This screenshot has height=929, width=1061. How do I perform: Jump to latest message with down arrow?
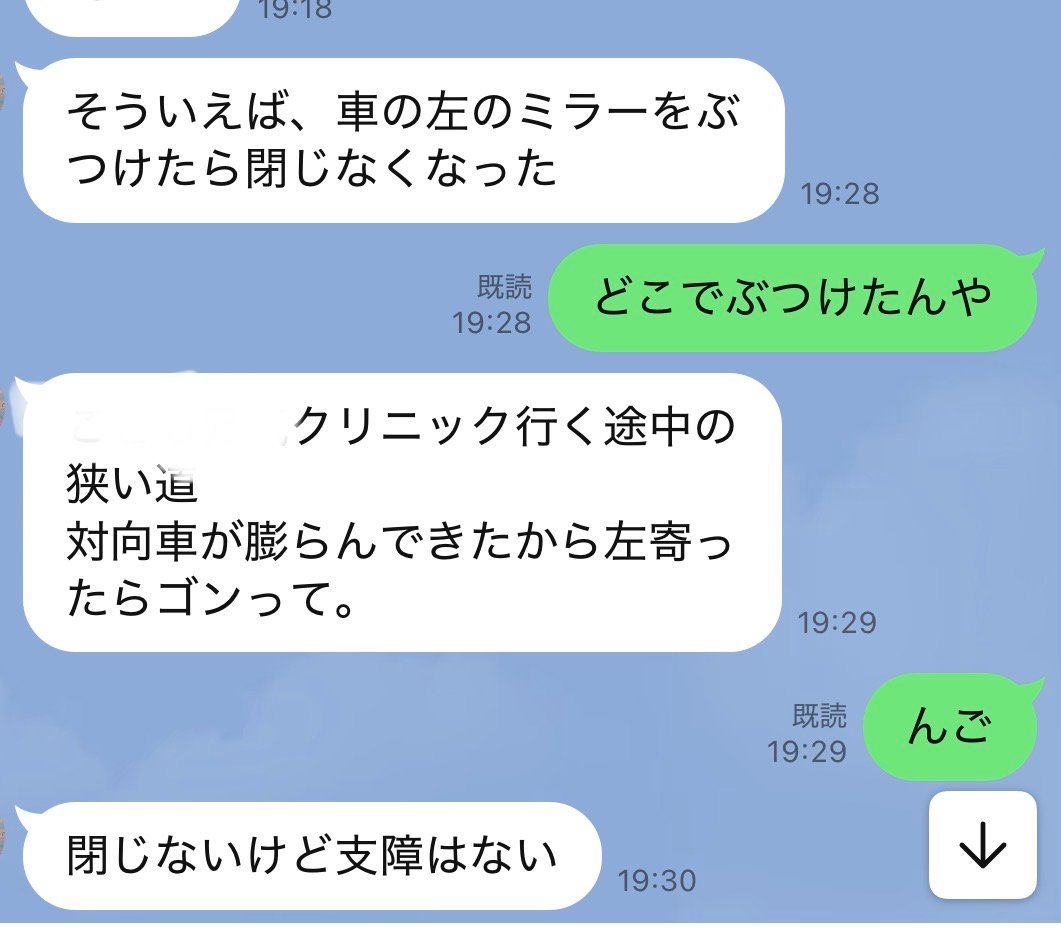pos(982,846)
